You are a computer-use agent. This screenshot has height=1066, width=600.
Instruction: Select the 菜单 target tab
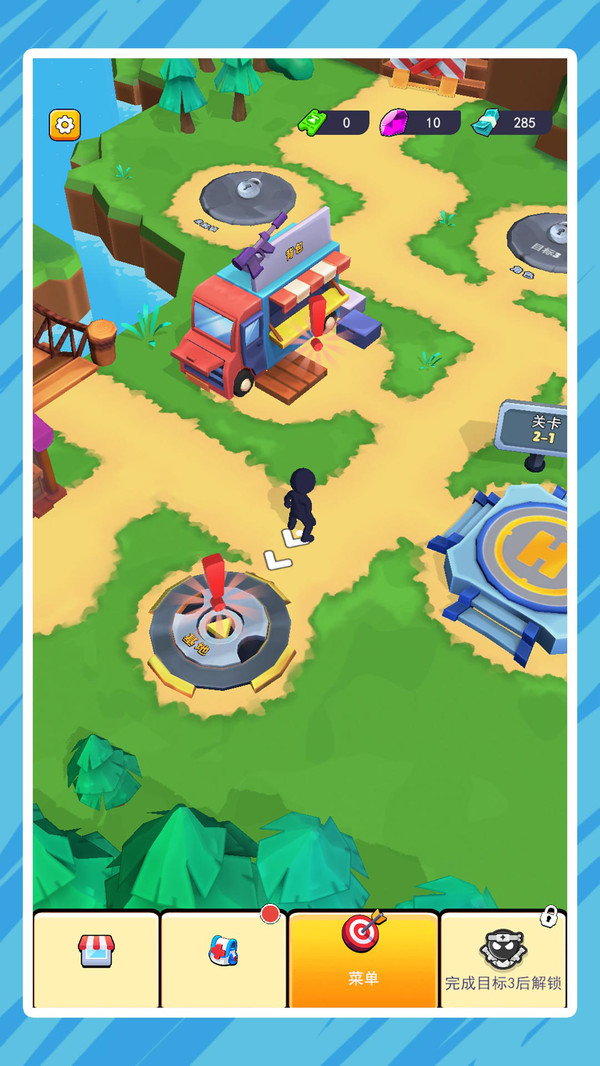pyautogui.click(x=363, y=958)
